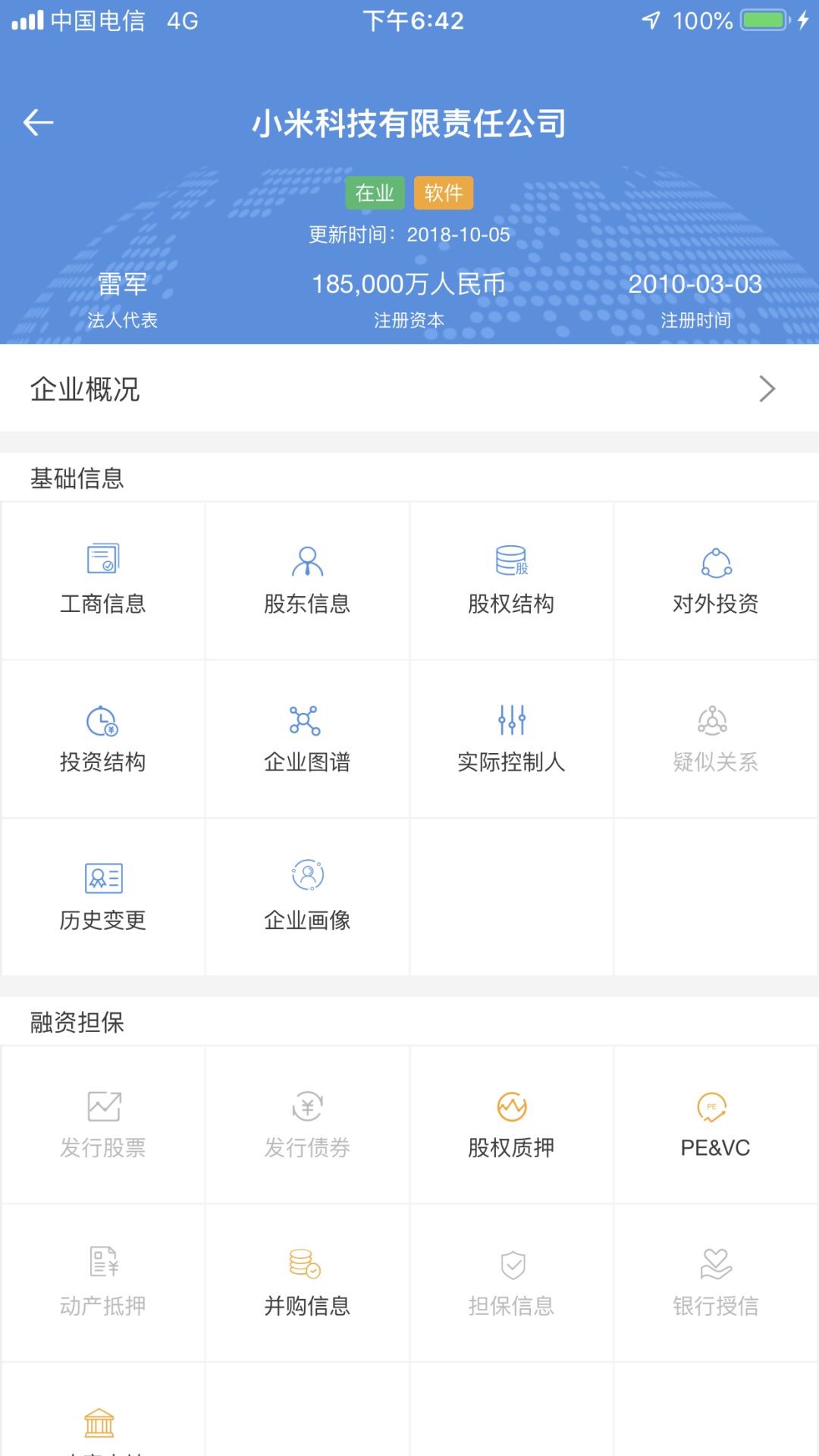Click the disabled 疑似关系 item
This screenshot has height=1456, width=819.
point(715,739)
